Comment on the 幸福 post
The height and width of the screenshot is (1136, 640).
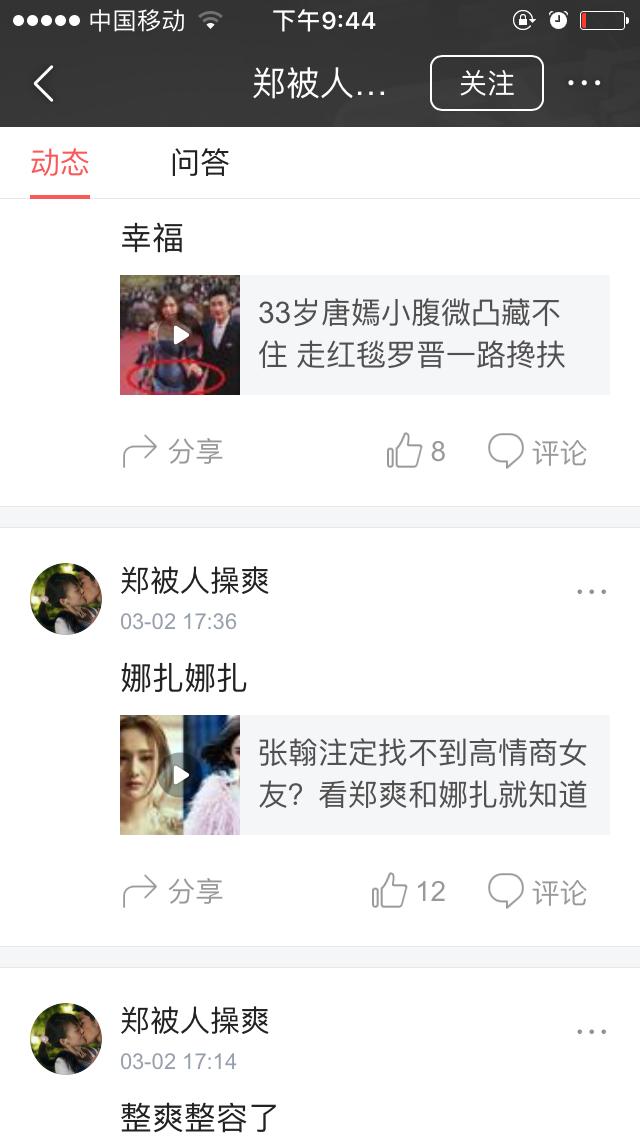coord(537,452)
